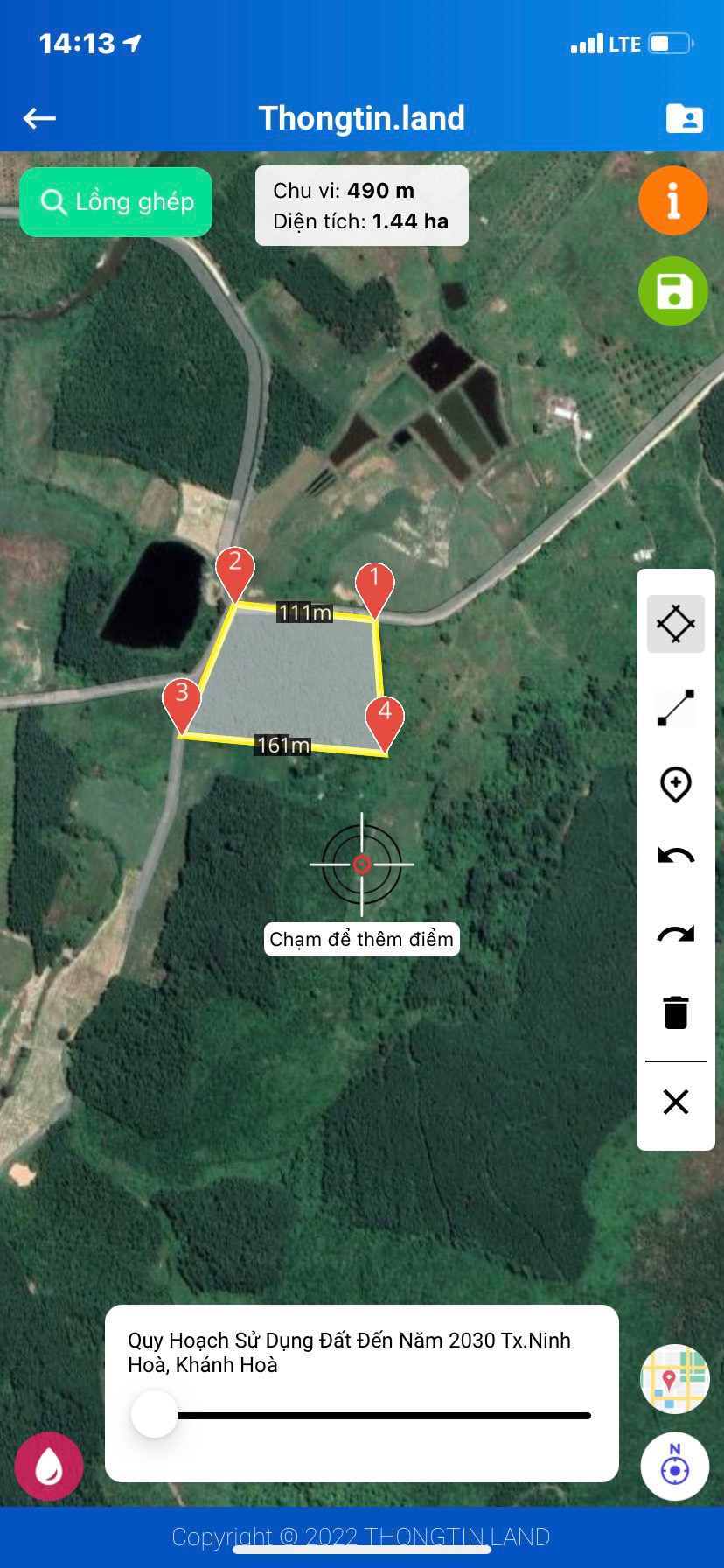
Task: Open the pink water drop button
Action: click(49, 1466)
